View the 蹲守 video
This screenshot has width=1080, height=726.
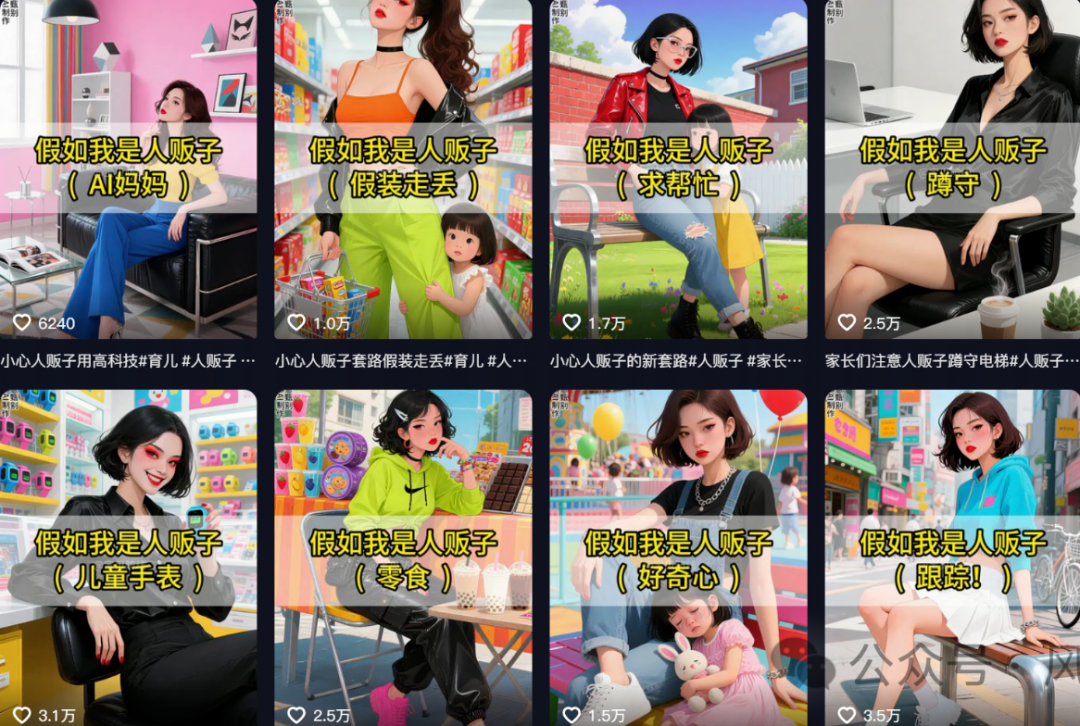point(952,170)
